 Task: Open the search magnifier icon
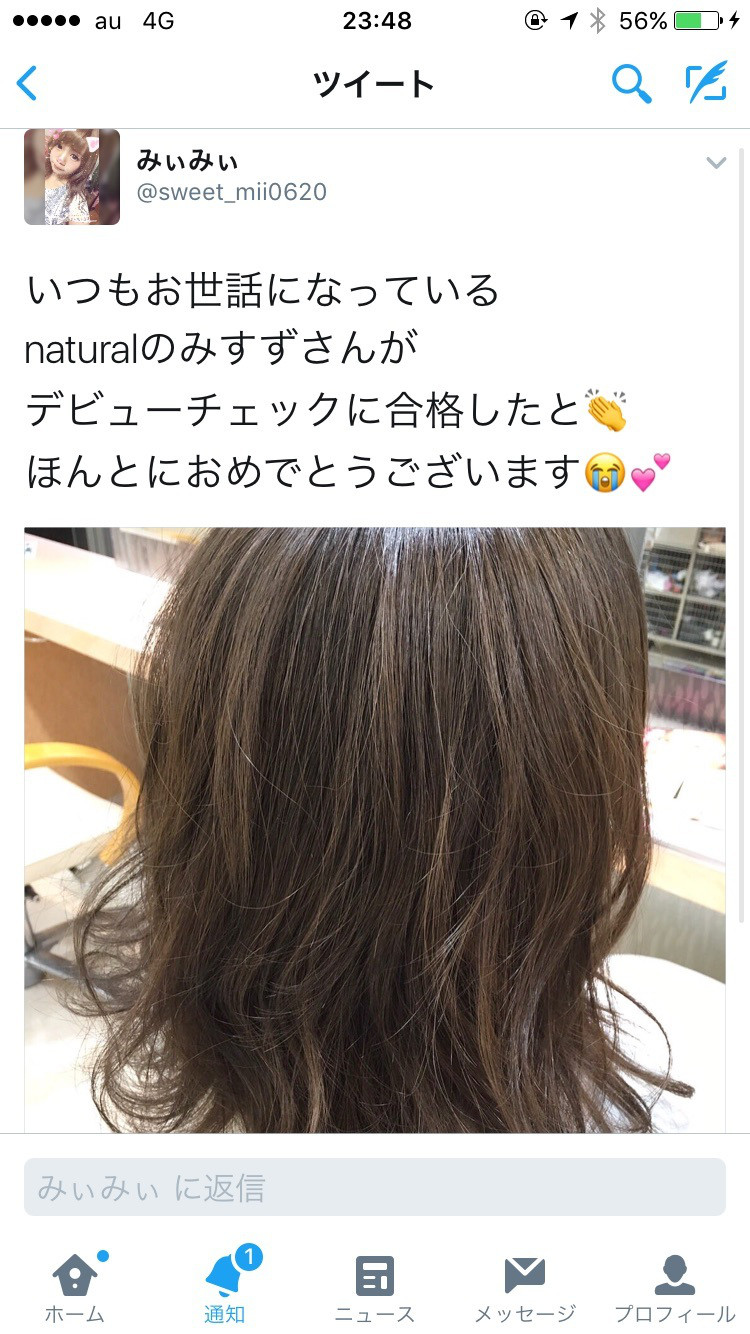coord(631,84)
